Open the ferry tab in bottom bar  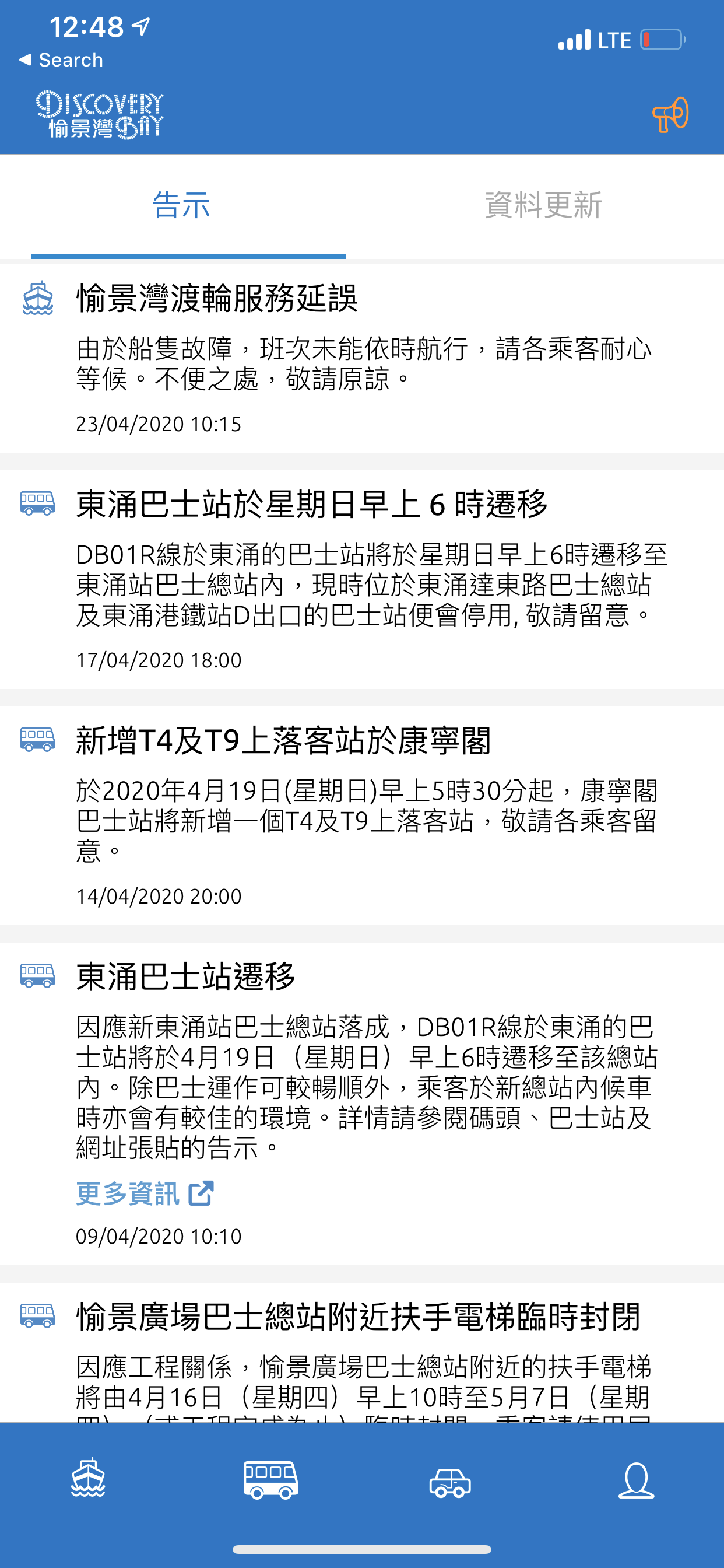(x=88, y=1478)
